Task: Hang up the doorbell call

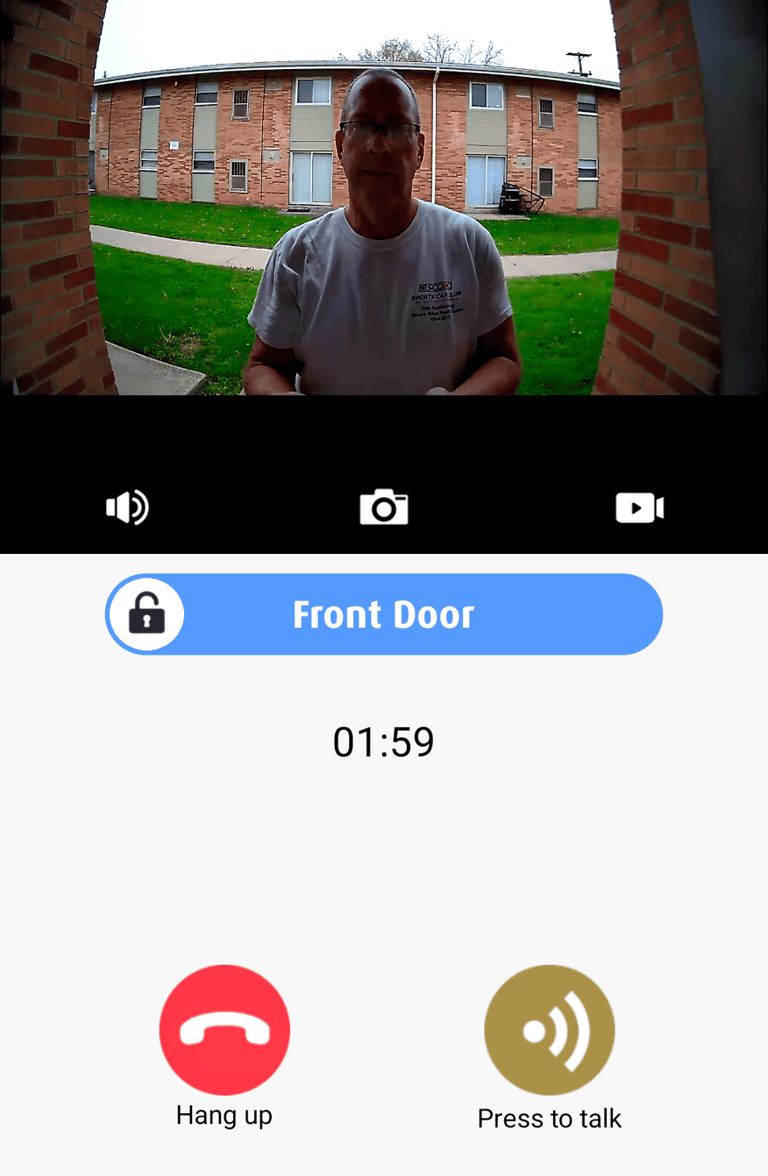Action: pyautogui.click(x=224, y=1030)
